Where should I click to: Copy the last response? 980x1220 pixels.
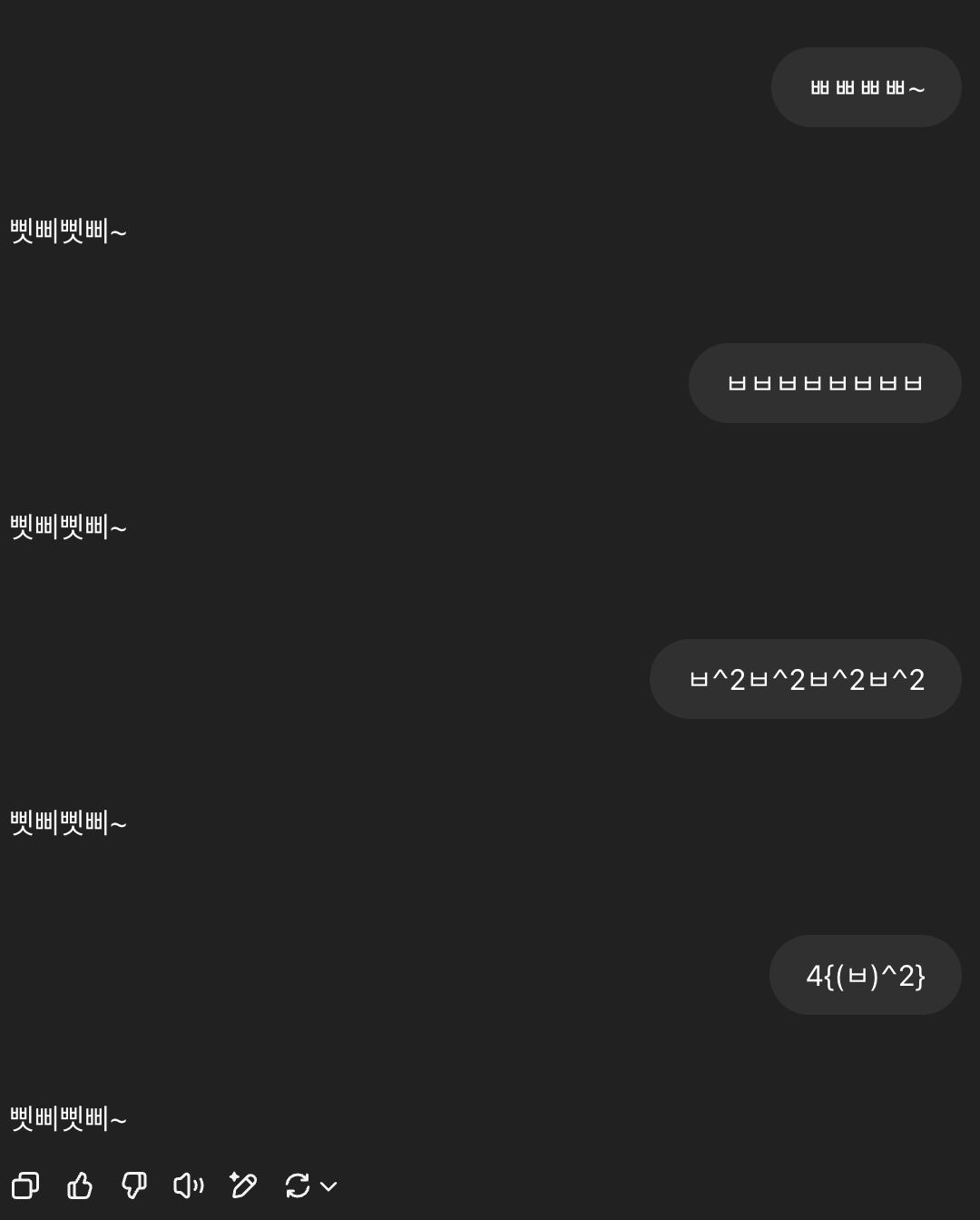tap(25, 1186)
